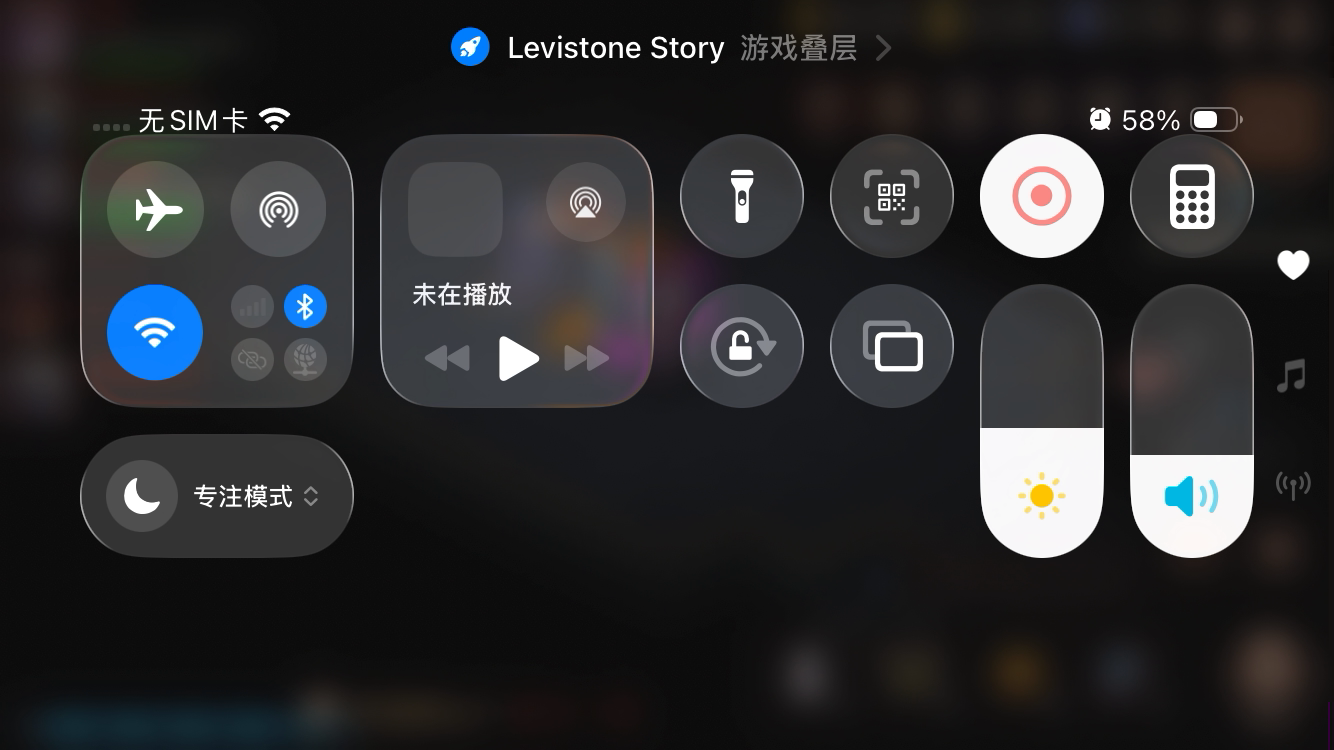
Task: Toggle rotation lock
Action: click(741, 346)
